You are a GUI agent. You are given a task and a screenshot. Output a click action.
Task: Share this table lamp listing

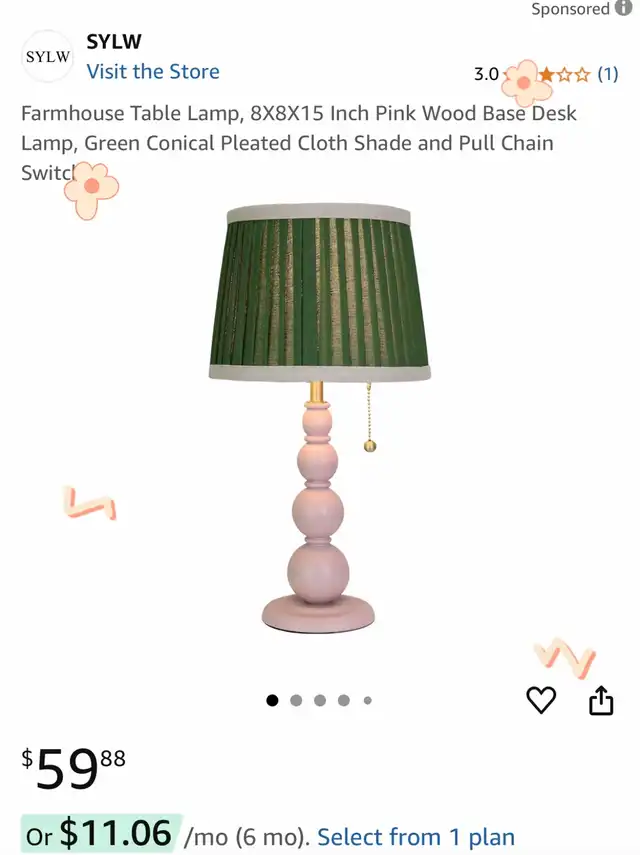point(600,700)
